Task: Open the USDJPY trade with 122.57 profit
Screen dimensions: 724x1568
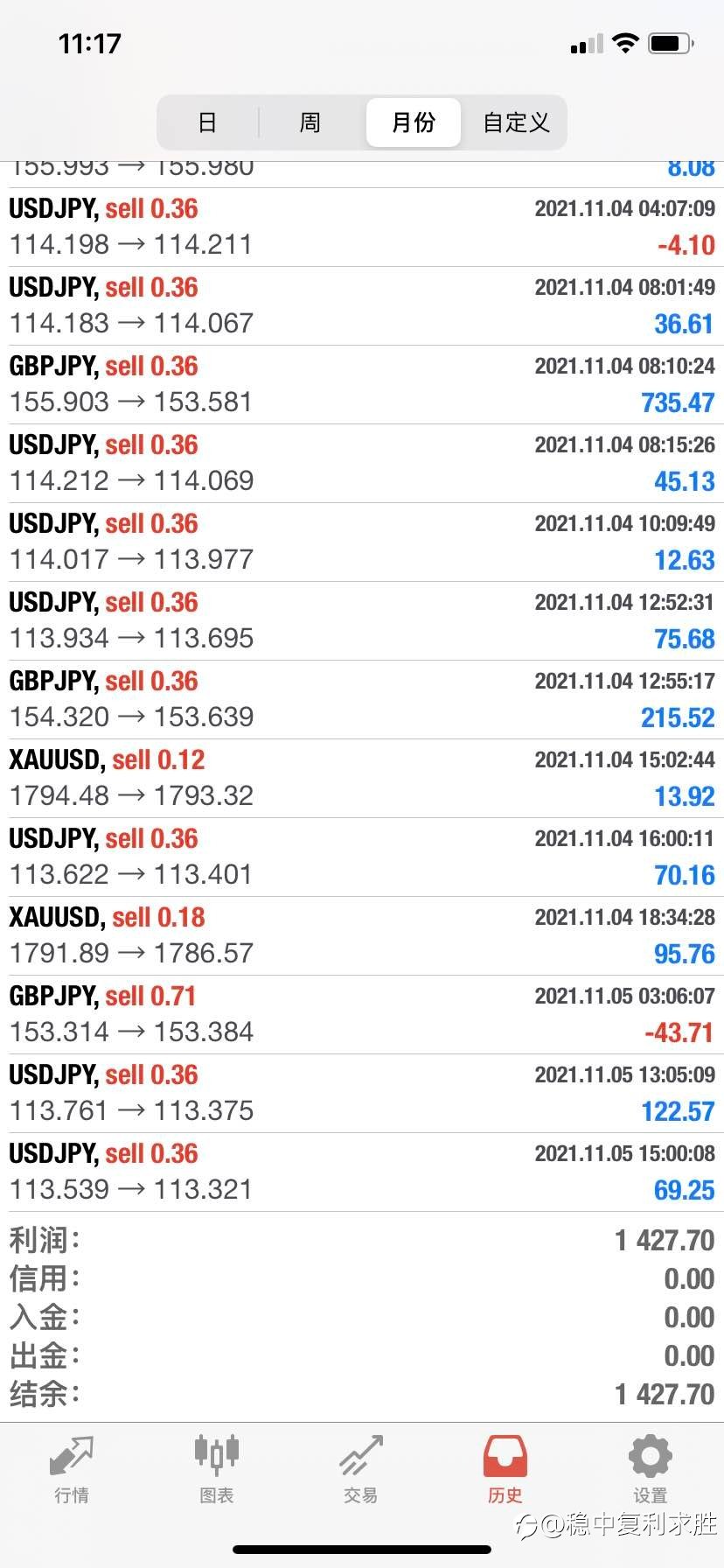Action: coord(362,1094)
